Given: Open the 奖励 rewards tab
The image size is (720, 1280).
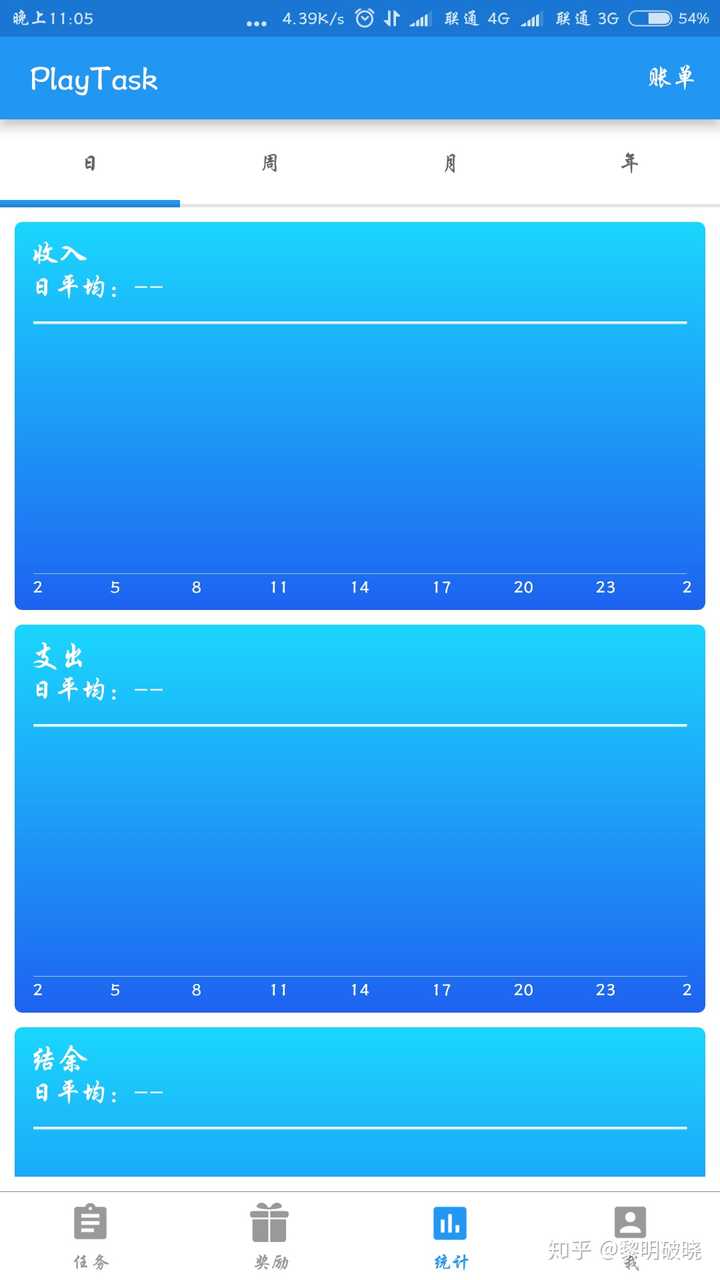Looking at the screenshot, I should [x=270, y=1236].
